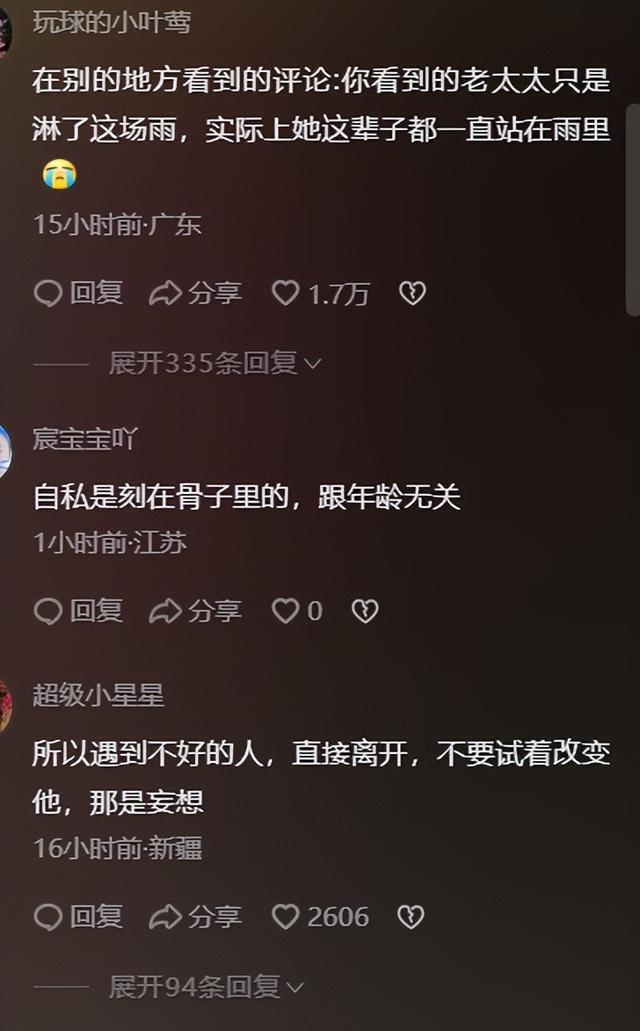Open 超级小星星's profile name
The image size is (640, 1031).
pyautogui.click(x=98, y=694)
